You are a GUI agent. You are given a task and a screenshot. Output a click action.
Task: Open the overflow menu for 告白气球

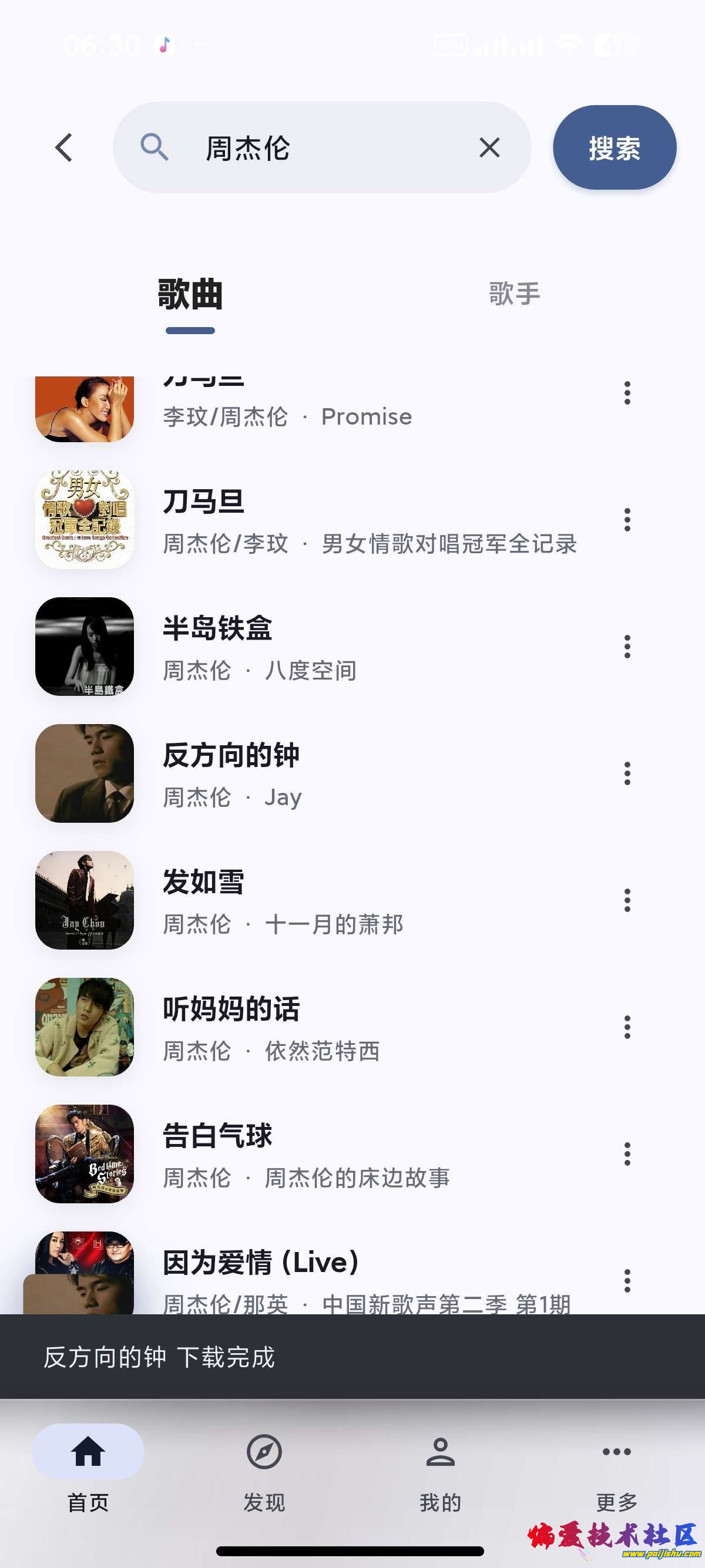627,1154
